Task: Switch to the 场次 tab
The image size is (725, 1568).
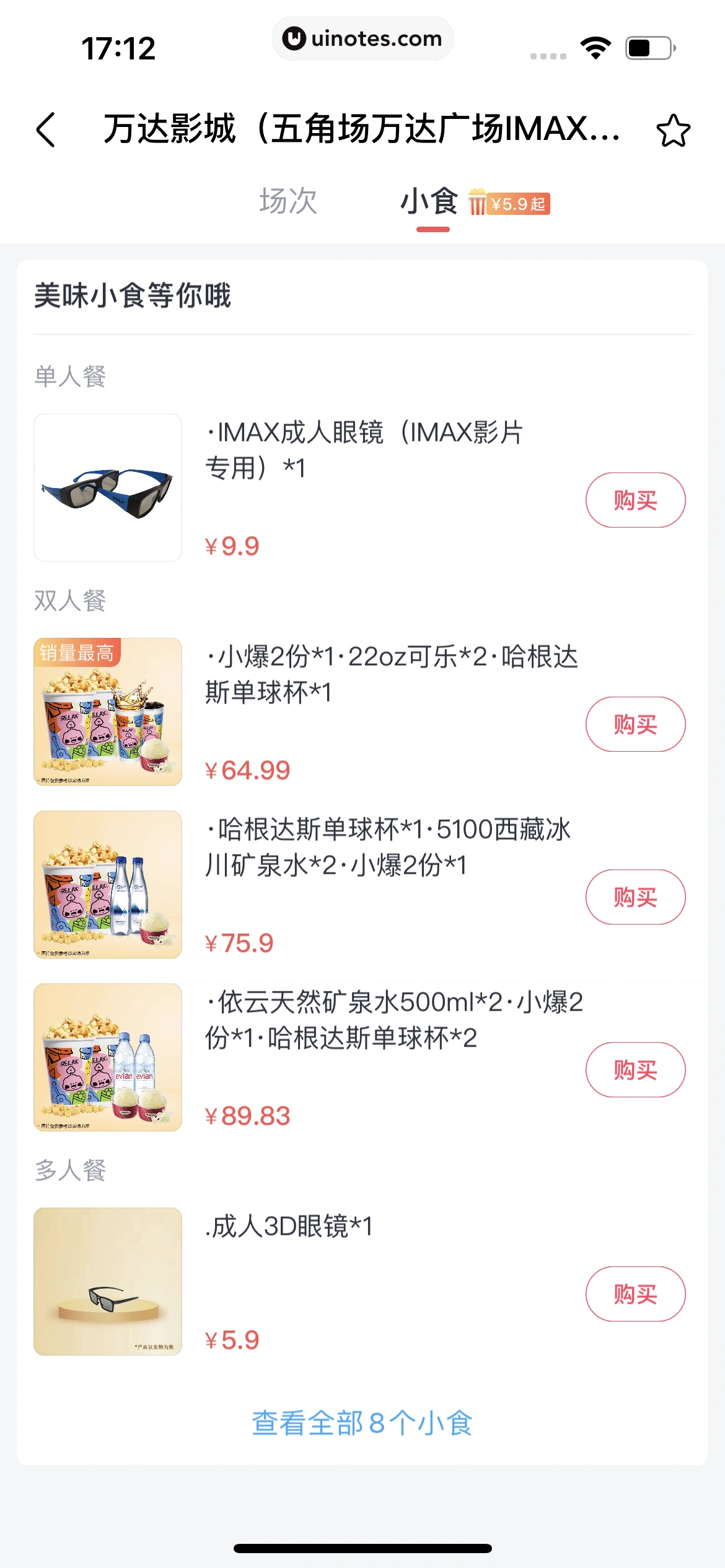Action: pyautogui.click(x=288, y=201)
